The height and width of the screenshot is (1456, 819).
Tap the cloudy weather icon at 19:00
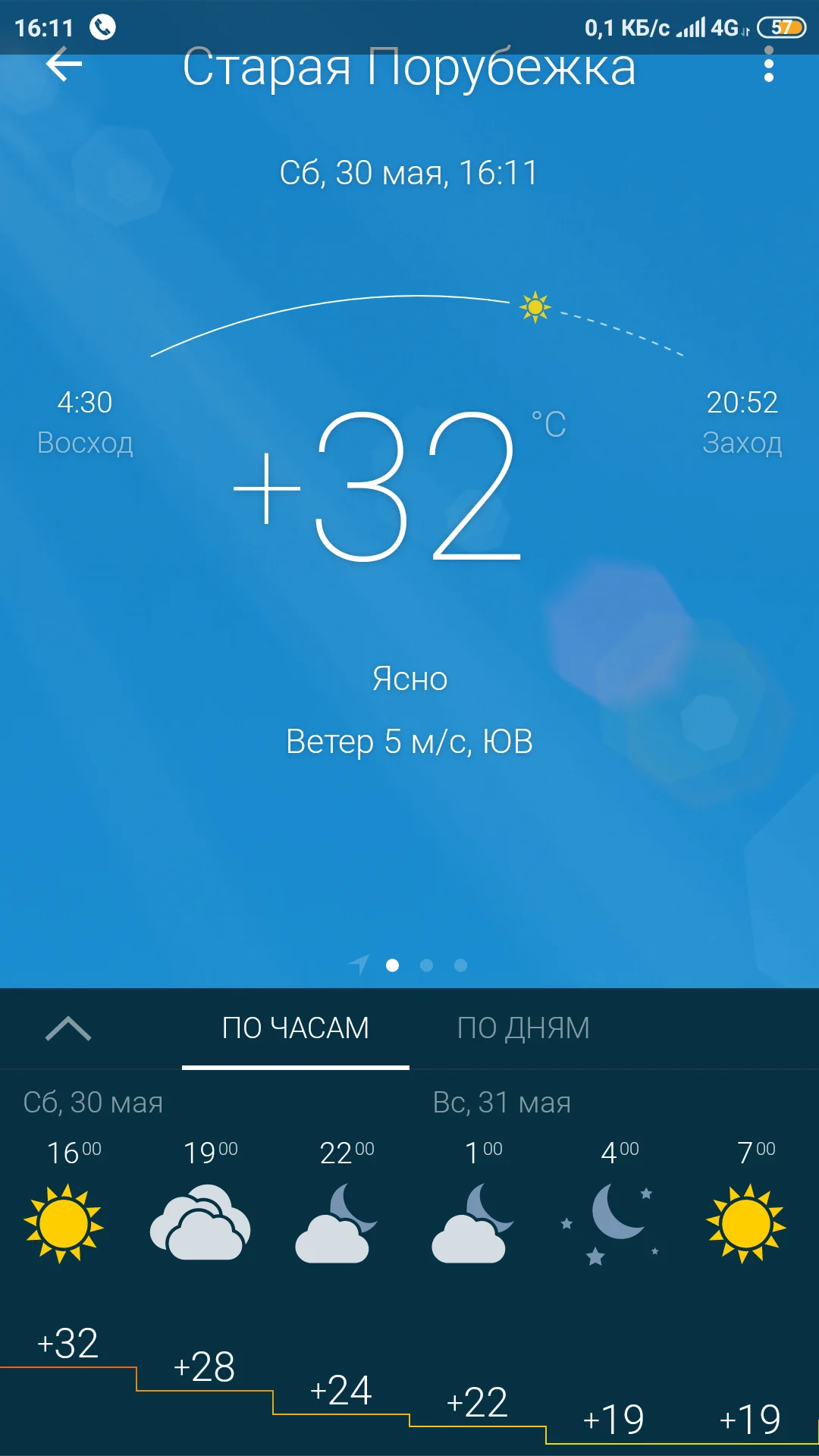201,1225
